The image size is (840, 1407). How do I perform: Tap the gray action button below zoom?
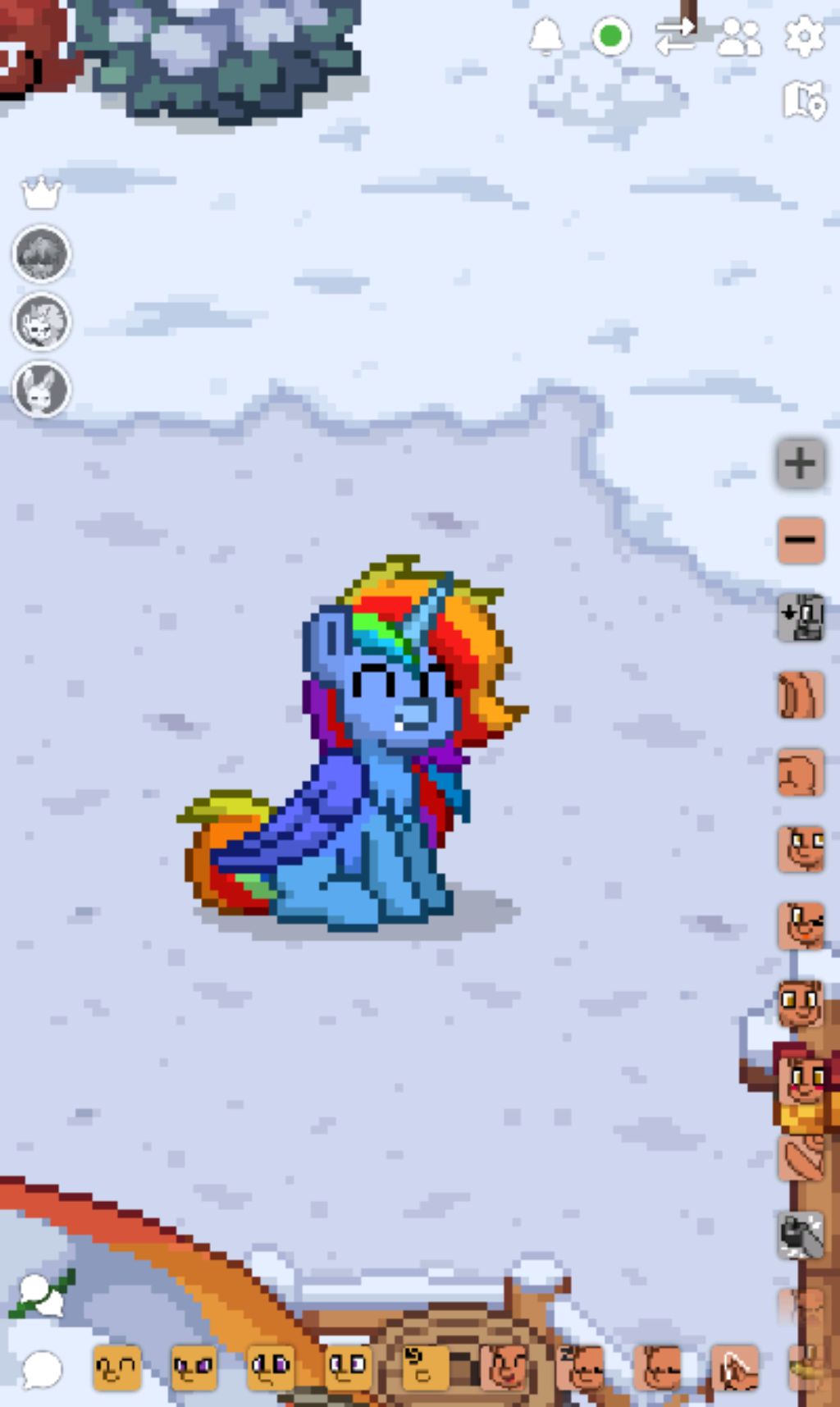[x=801, y=617]
